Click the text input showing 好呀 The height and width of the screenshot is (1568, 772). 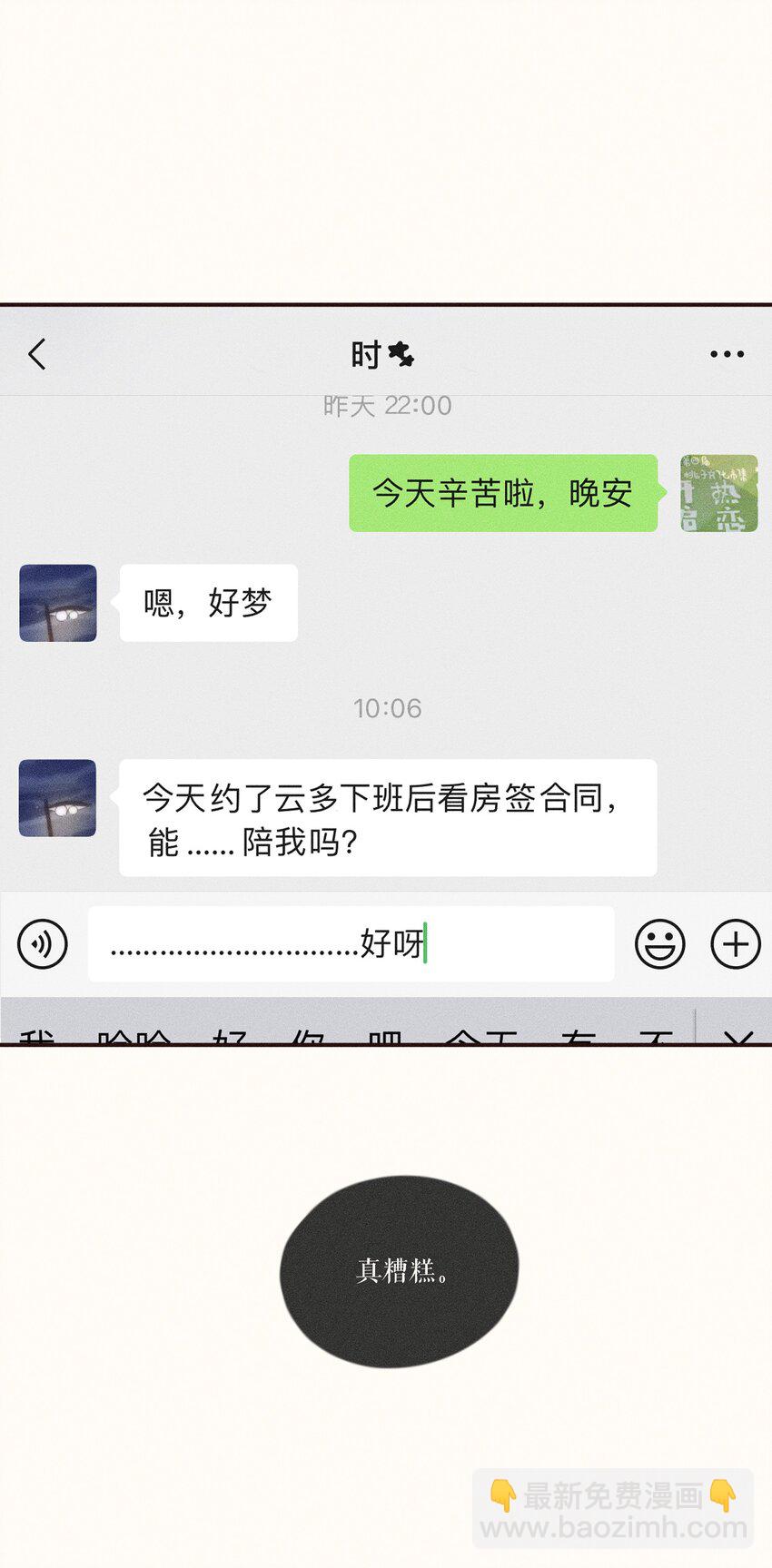351,944
